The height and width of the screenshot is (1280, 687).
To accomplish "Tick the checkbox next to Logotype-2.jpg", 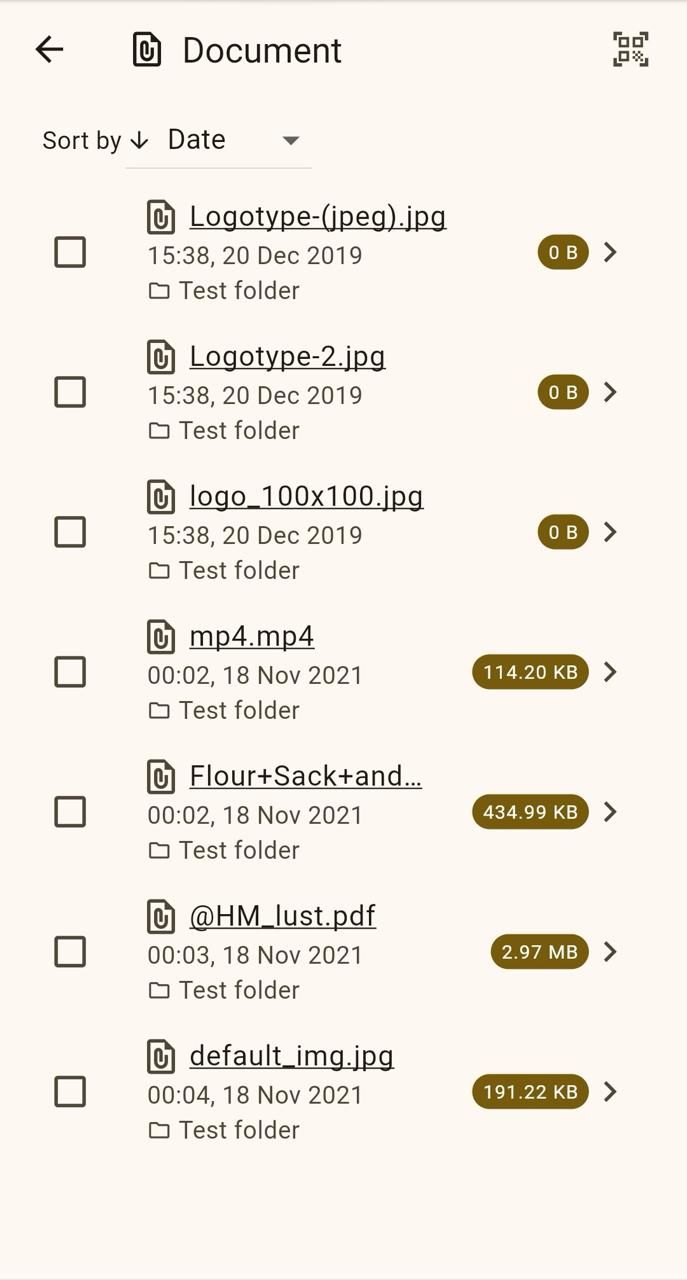I will click(x=70, y=392).
